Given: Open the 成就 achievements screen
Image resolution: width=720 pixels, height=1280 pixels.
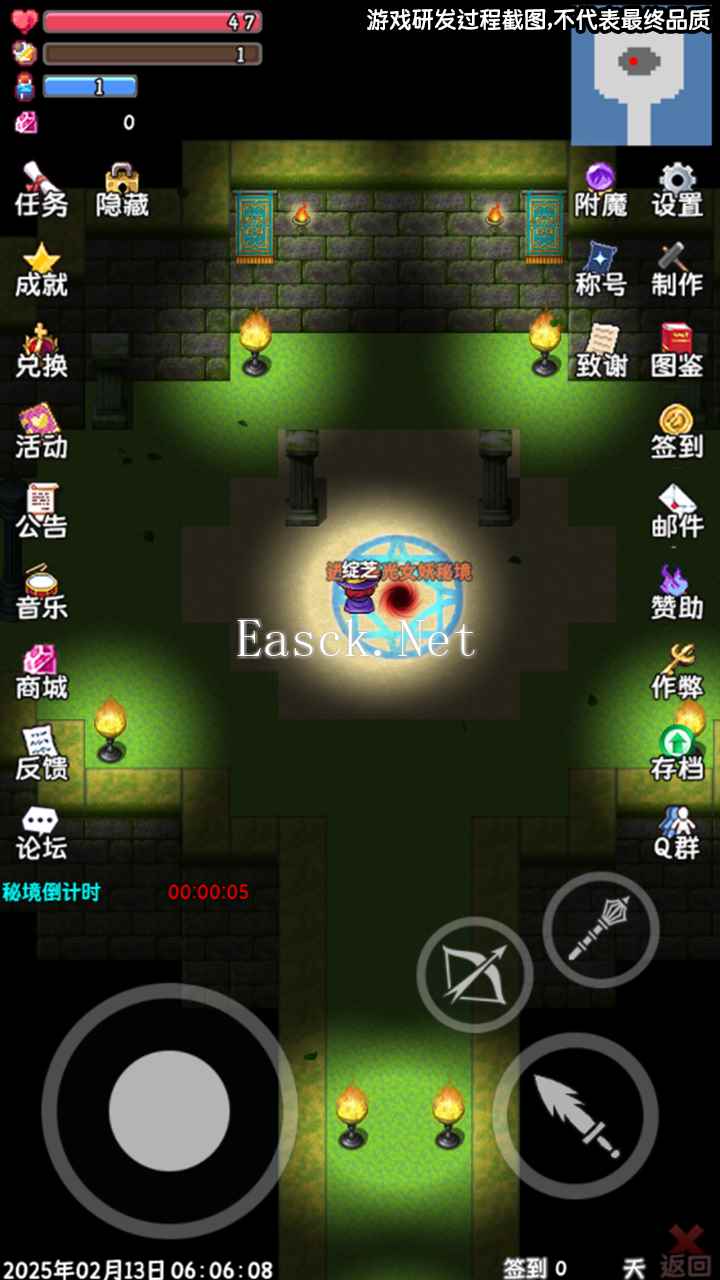Looking at the screenshot, I should coord(41,271).
